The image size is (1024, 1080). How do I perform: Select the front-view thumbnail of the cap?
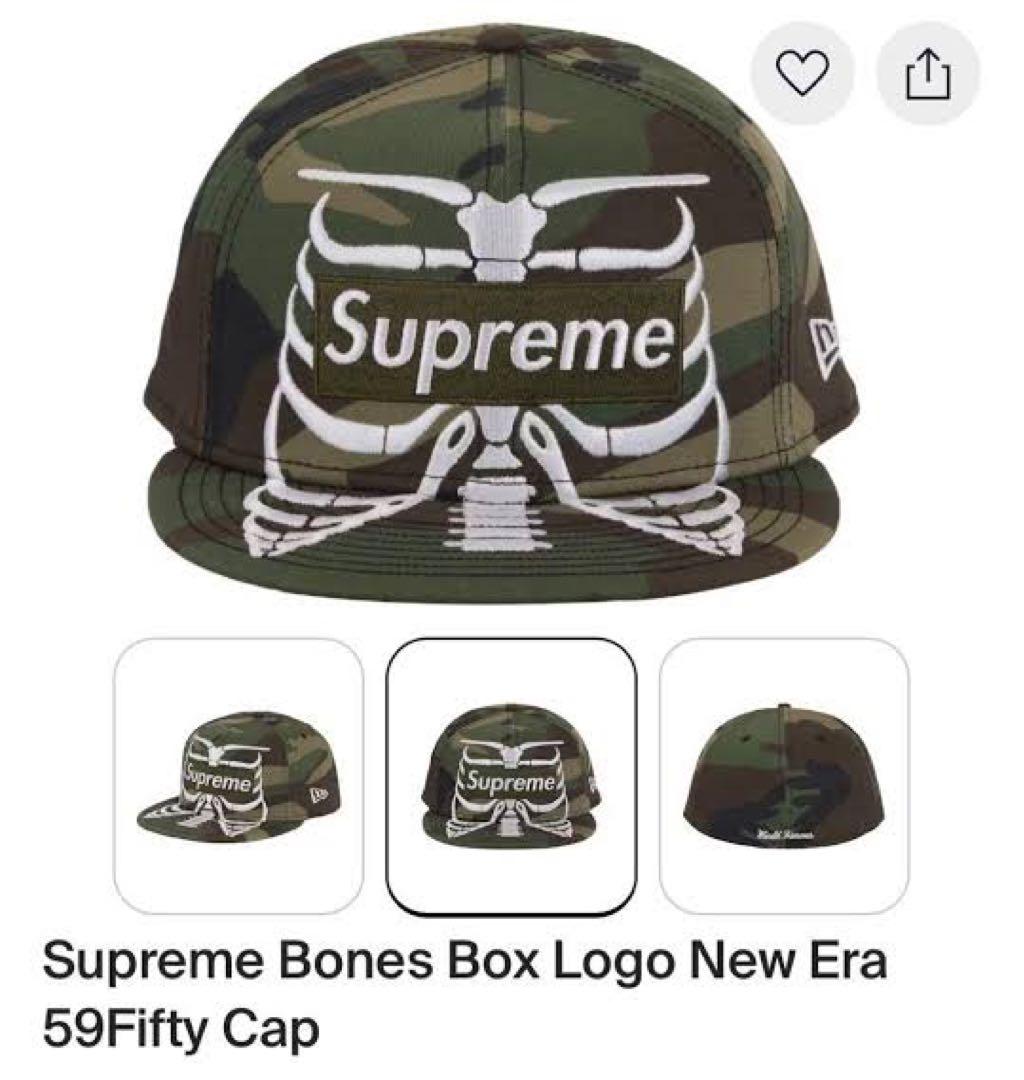click(x=511, y=776)
